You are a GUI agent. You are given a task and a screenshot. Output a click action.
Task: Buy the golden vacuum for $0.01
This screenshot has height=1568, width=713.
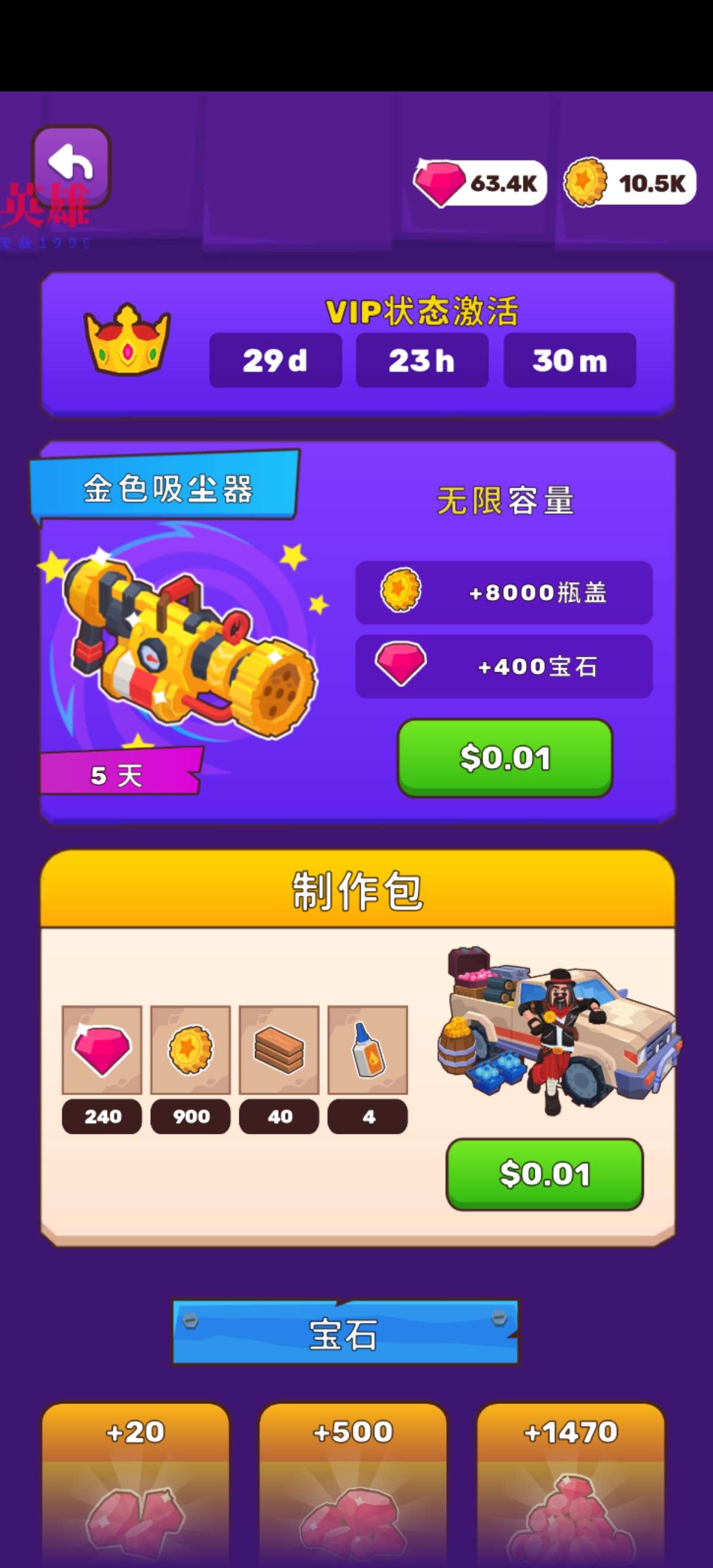[505, 757]
